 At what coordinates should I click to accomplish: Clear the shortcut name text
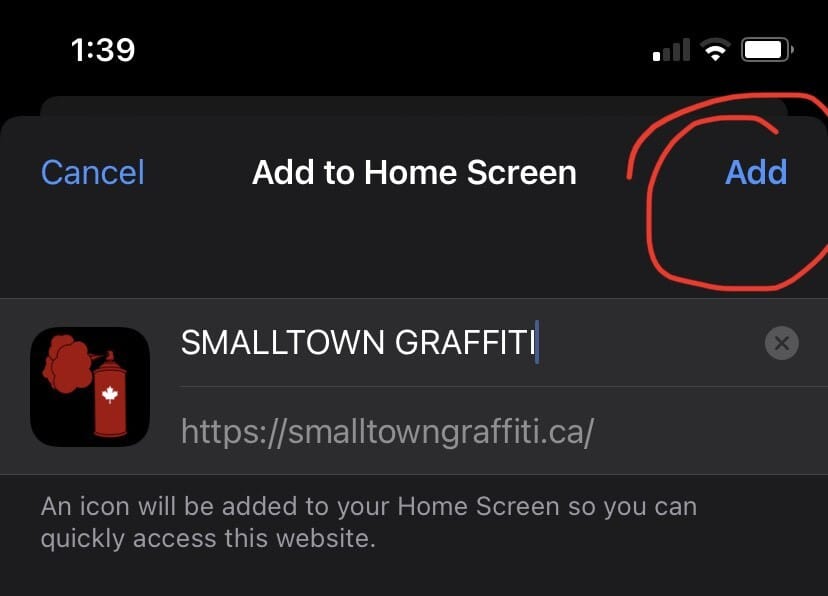coord(781,343)
